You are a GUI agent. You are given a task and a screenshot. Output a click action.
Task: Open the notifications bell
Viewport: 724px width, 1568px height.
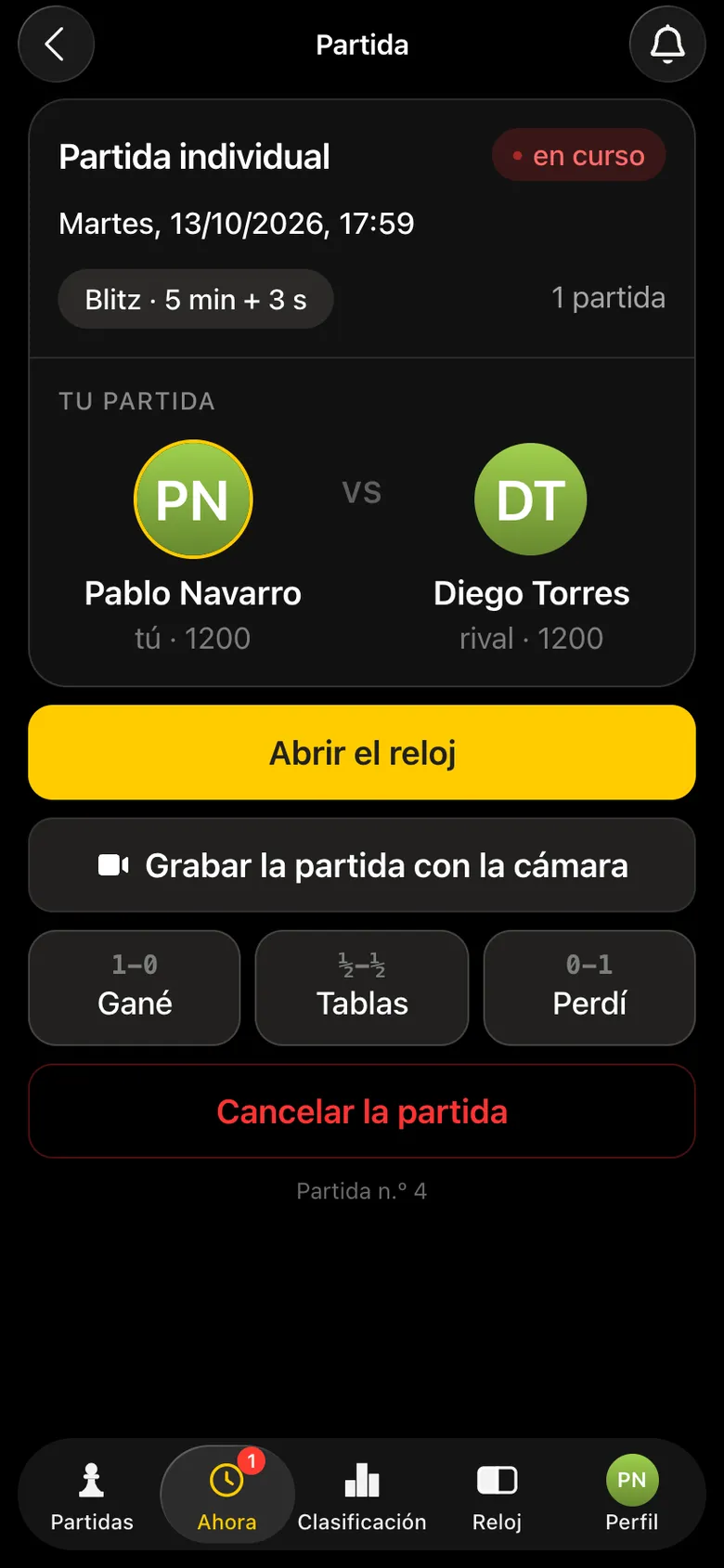click(x=667, y=44)
